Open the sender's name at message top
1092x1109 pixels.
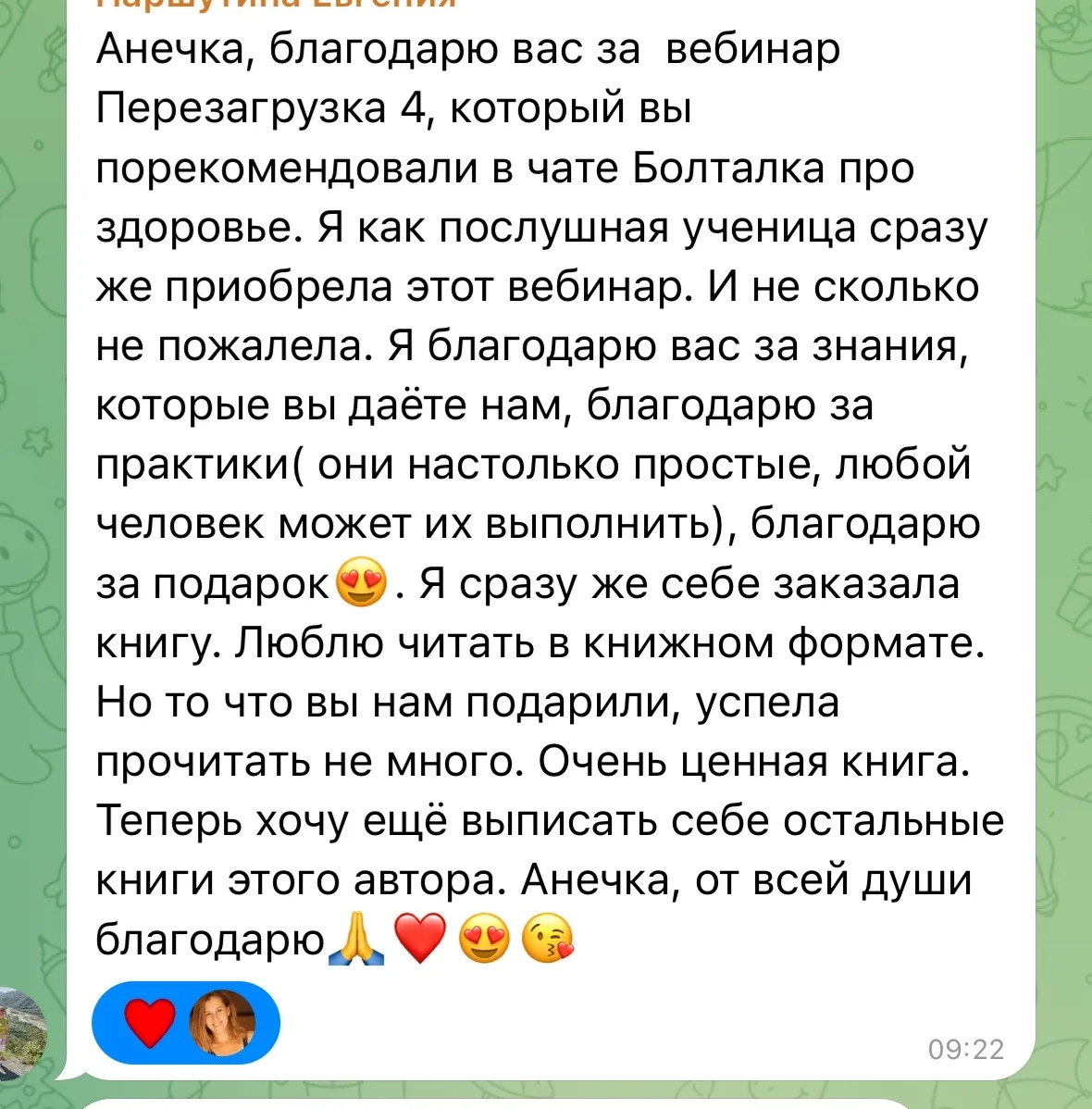[277, 4]
